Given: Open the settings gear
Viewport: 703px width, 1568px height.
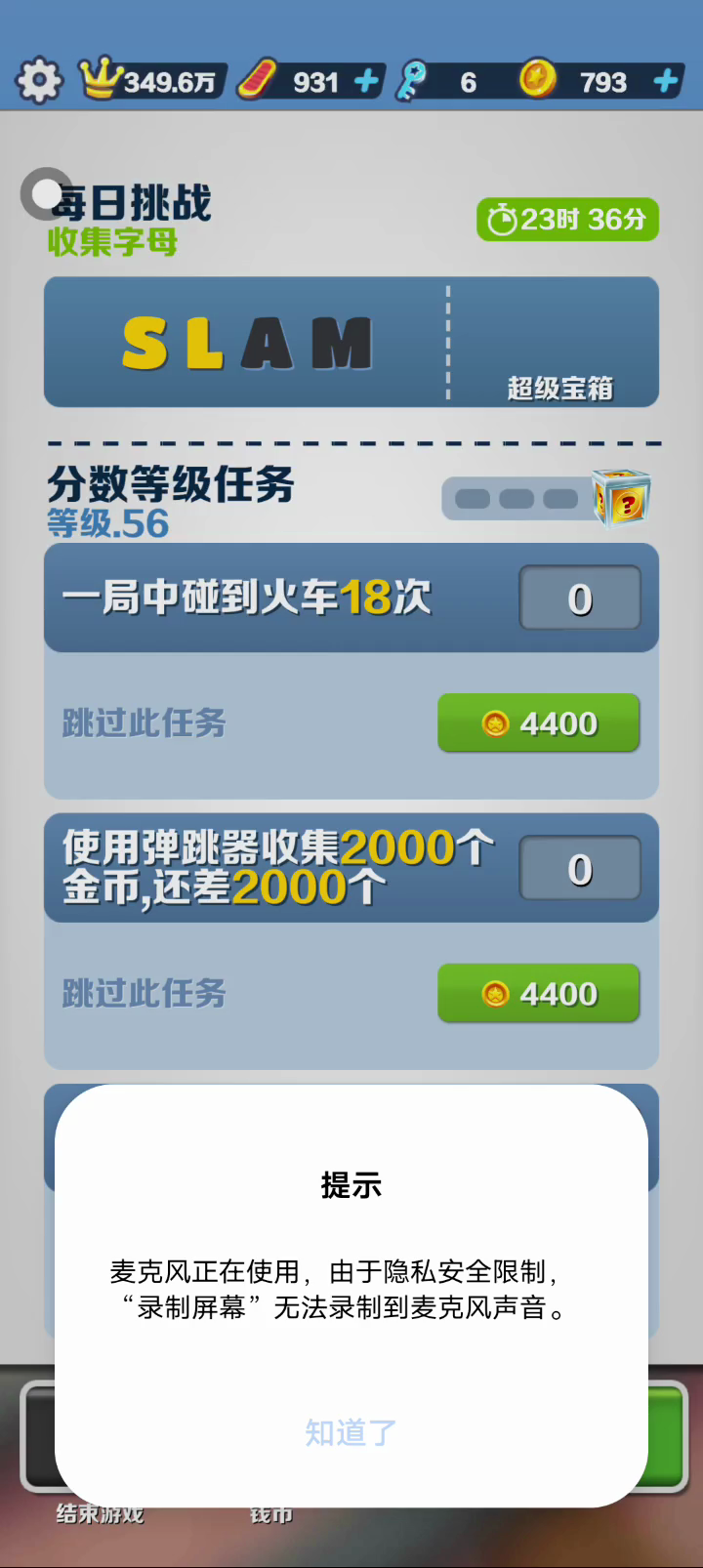Looking at the screenshot, I should coord(39,81).
